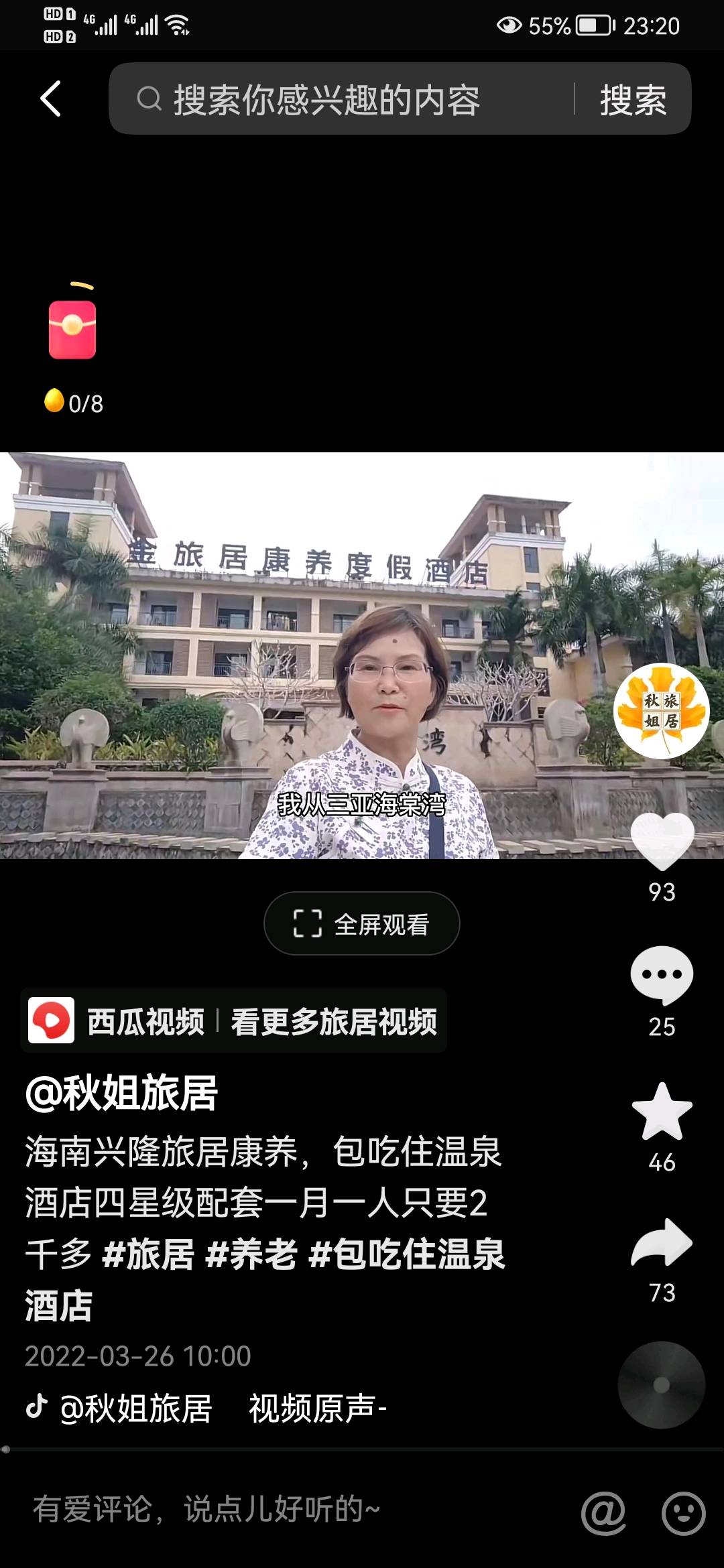Switch to 全屏观看 fullscreen mode
Screen dimensions: 724x1568
point(362,923)
